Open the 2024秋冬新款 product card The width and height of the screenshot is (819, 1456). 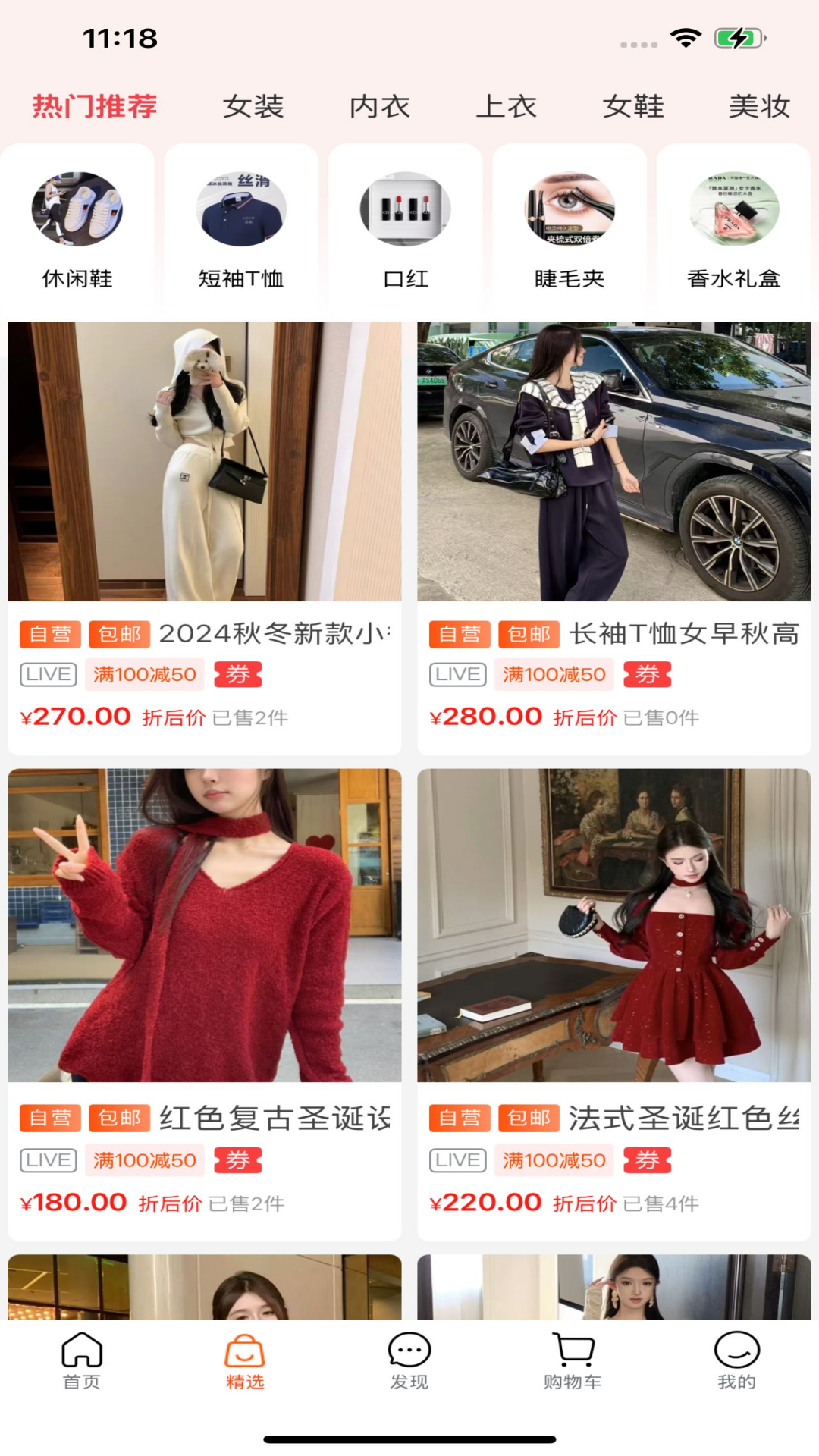(205, 531)
